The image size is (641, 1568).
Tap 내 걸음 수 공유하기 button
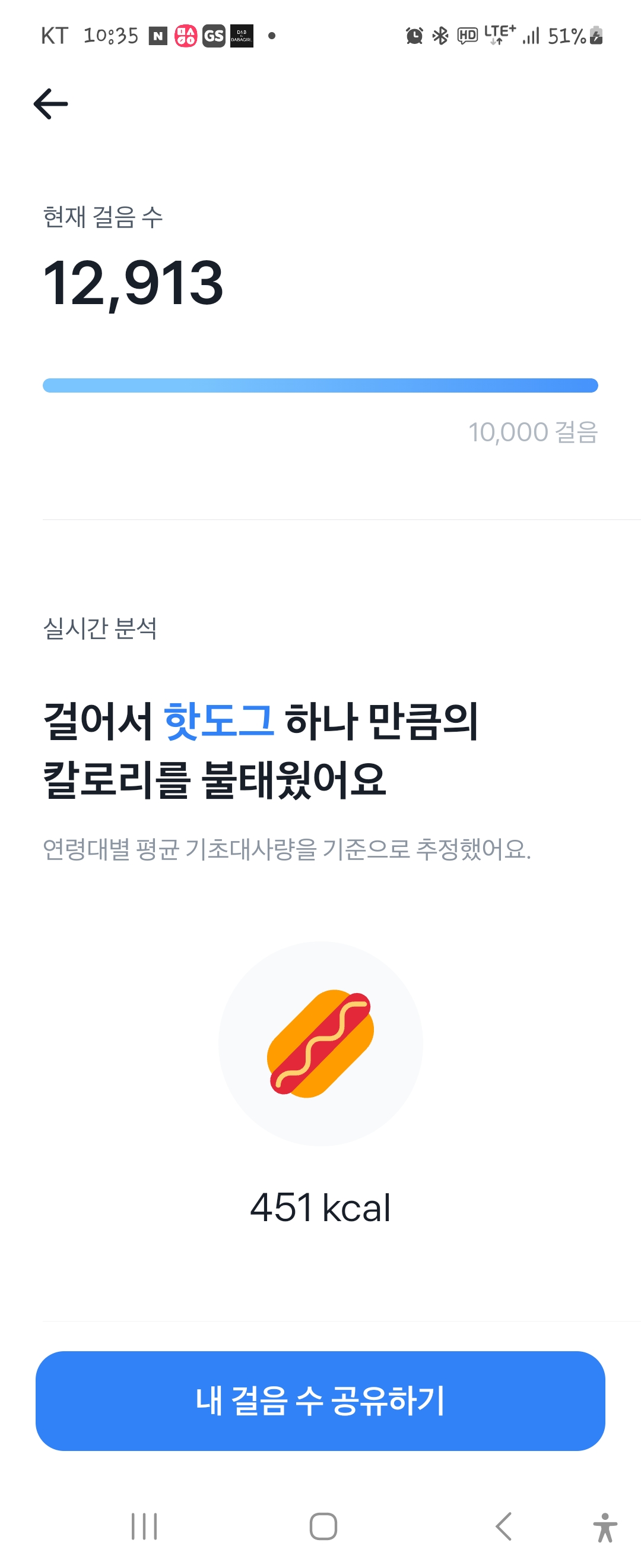click(320, 1400)
